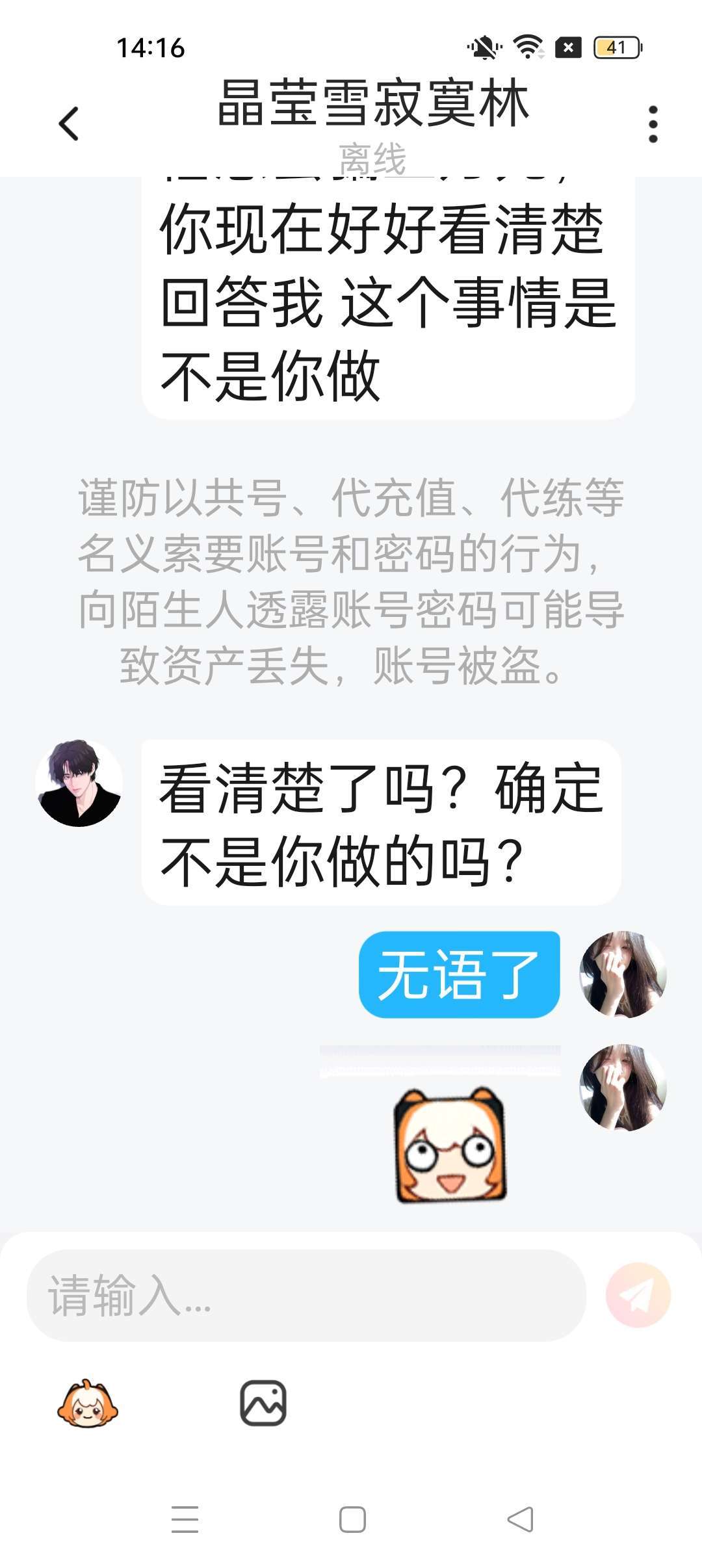Viewport: 702px width, 1568px height.
Task: Go back from this chat
Action: click(69, 124)
